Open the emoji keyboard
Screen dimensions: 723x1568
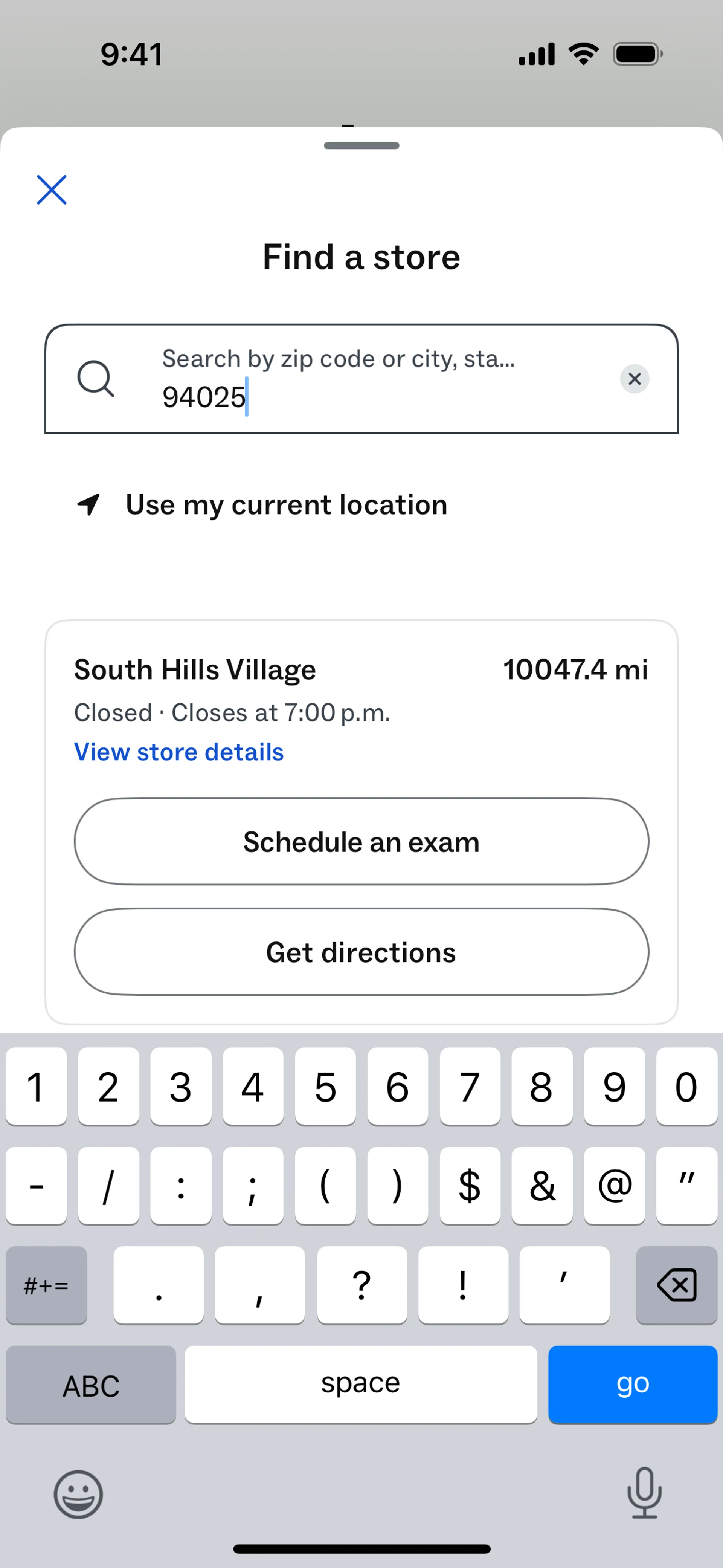(78, 1495)
